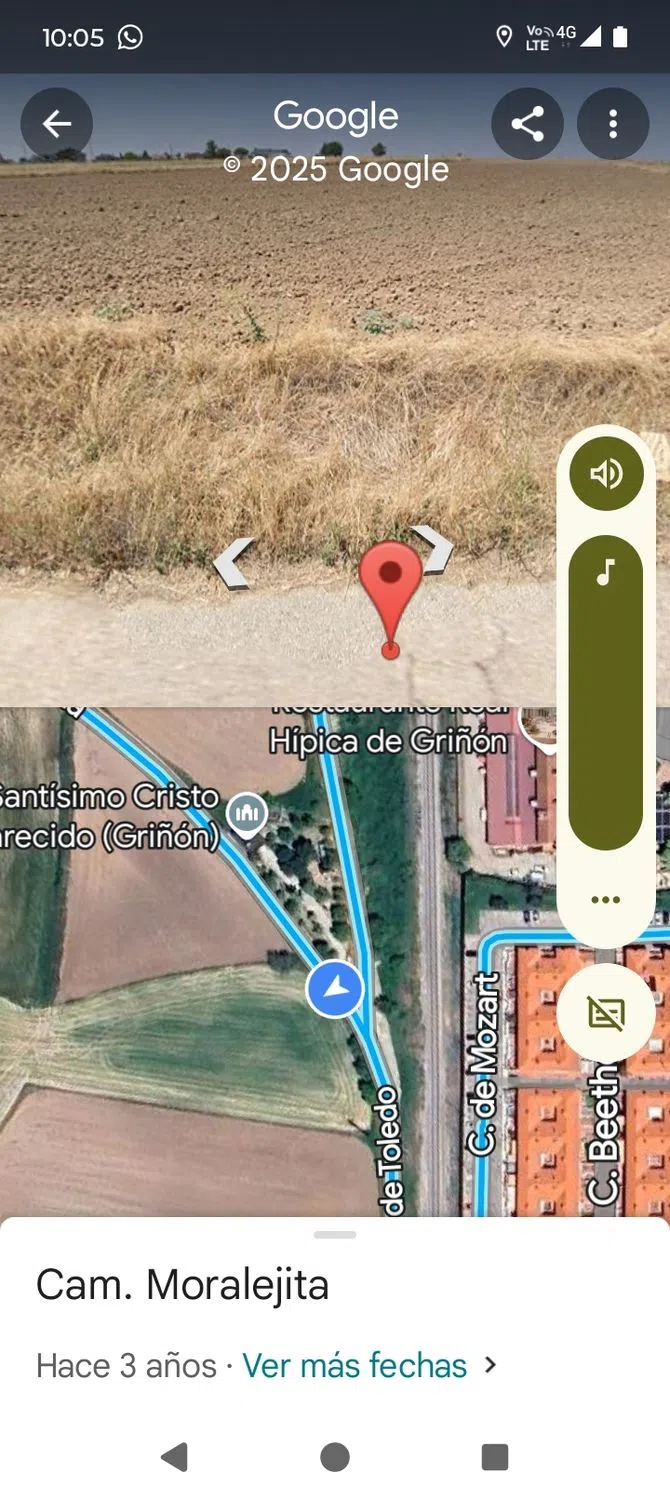
Task: Tap the speaker icon in volume panel
Action: click(606, 474)
